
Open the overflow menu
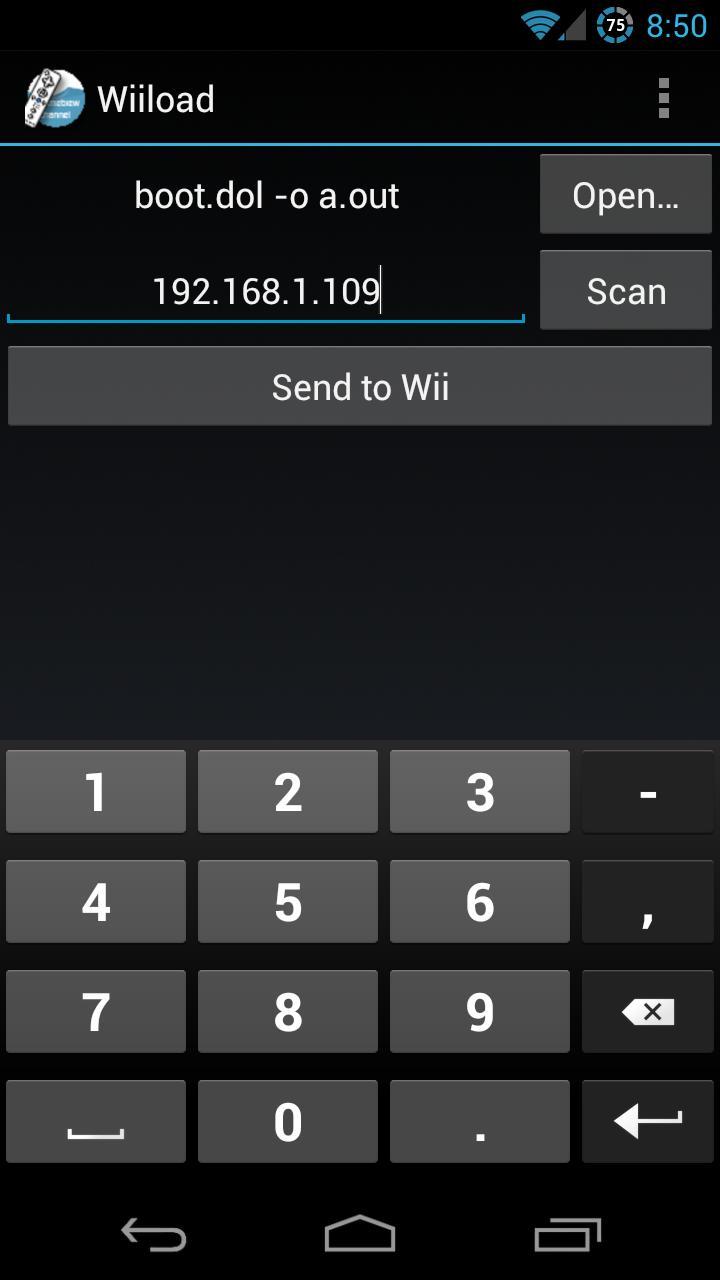(663, 99)
